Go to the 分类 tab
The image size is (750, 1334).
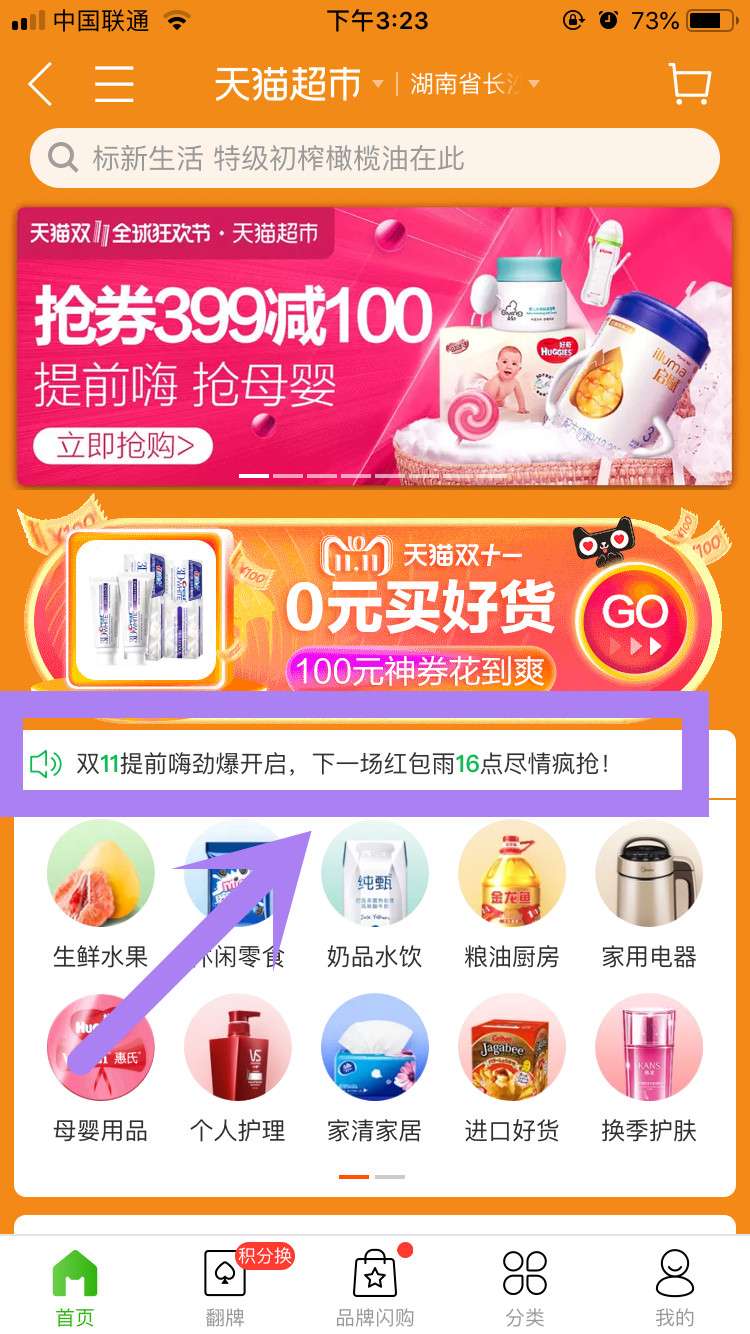(525, 1286)
